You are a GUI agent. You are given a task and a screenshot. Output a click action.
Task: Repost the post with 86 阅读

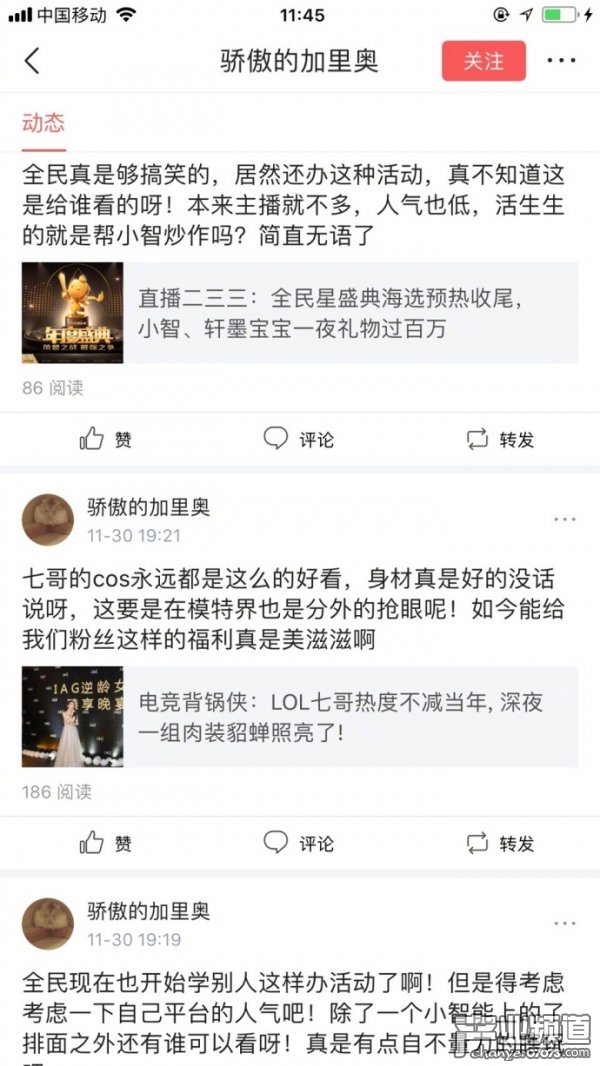(500, 439)
